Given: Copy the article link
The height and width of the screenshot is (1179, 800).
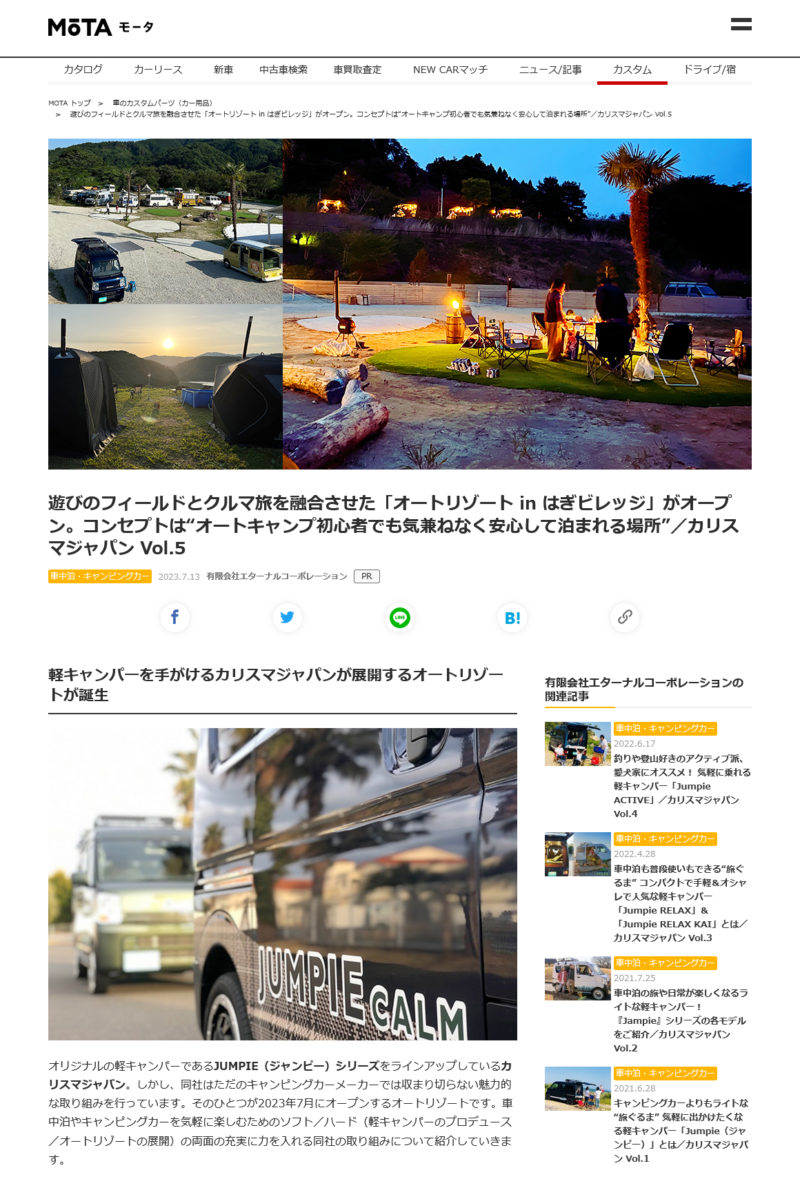Looking at the screenshot, I should (x=625, y=617).
